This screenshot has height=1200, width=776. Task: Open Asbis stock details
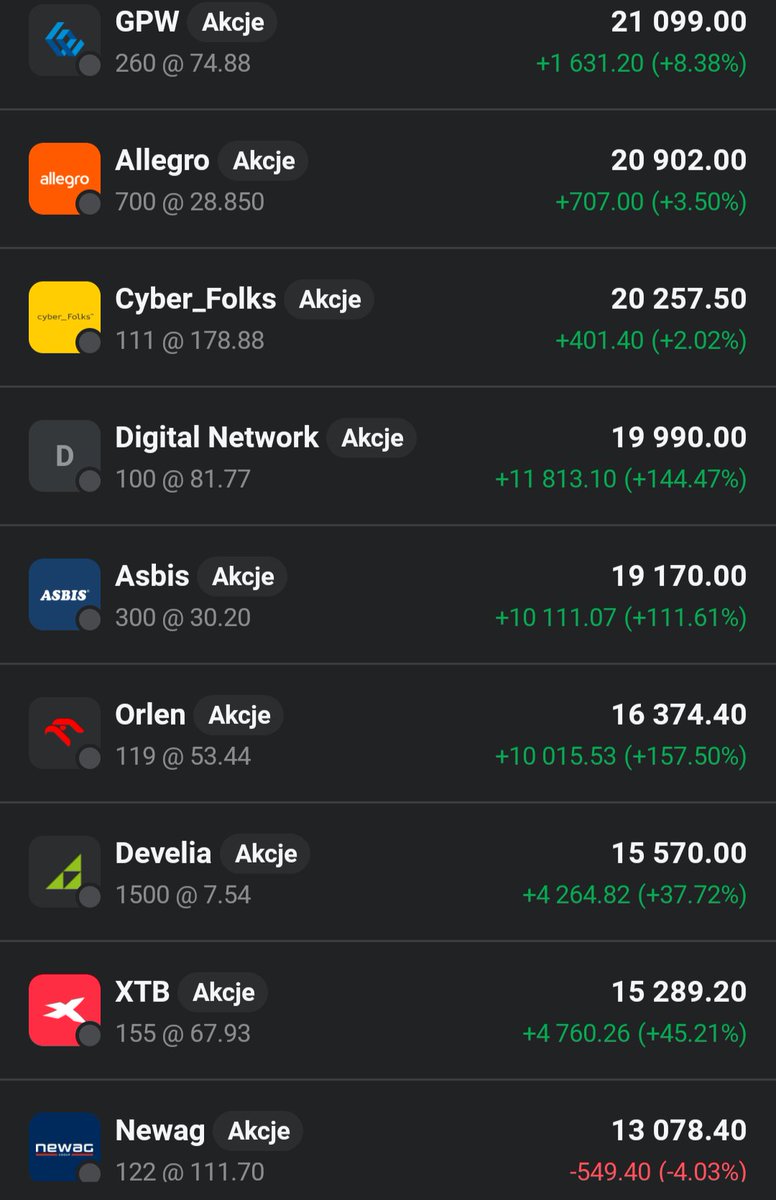388,595
